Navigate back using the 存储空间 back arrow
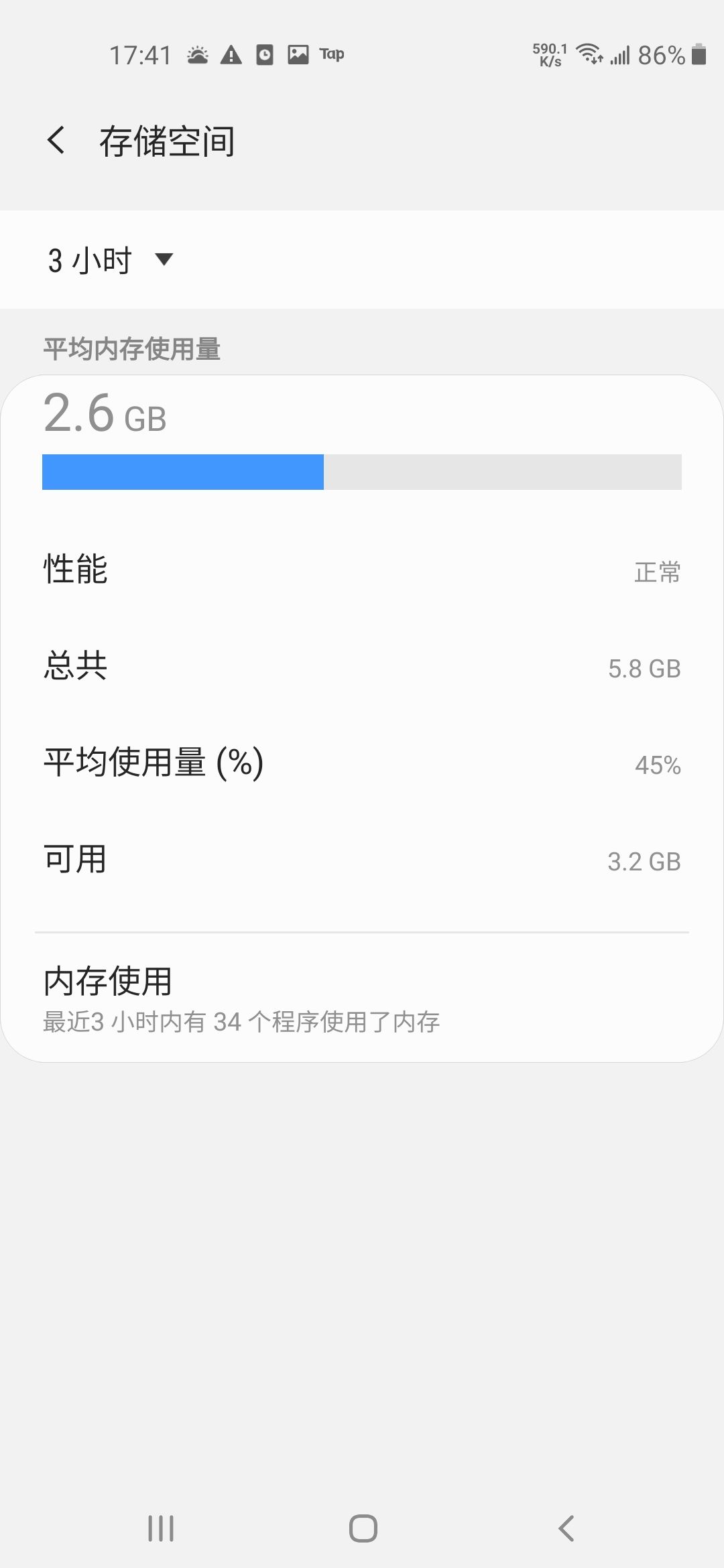This screenshot has width=724, height=1568. pyautogui.click(x=56, y=141)
